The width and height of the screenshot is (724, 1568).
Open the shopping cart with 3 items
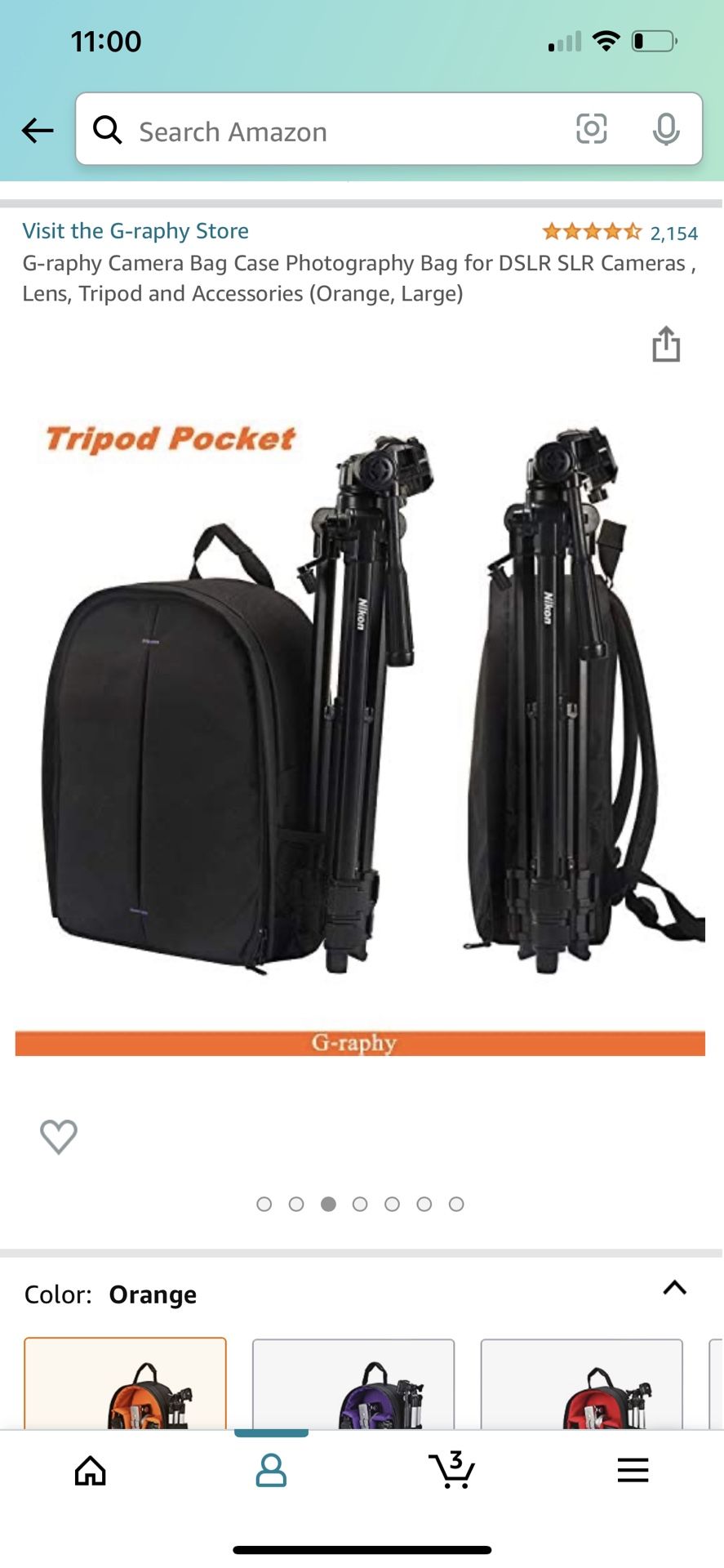pyautogui.click(x=451, y=1471)
